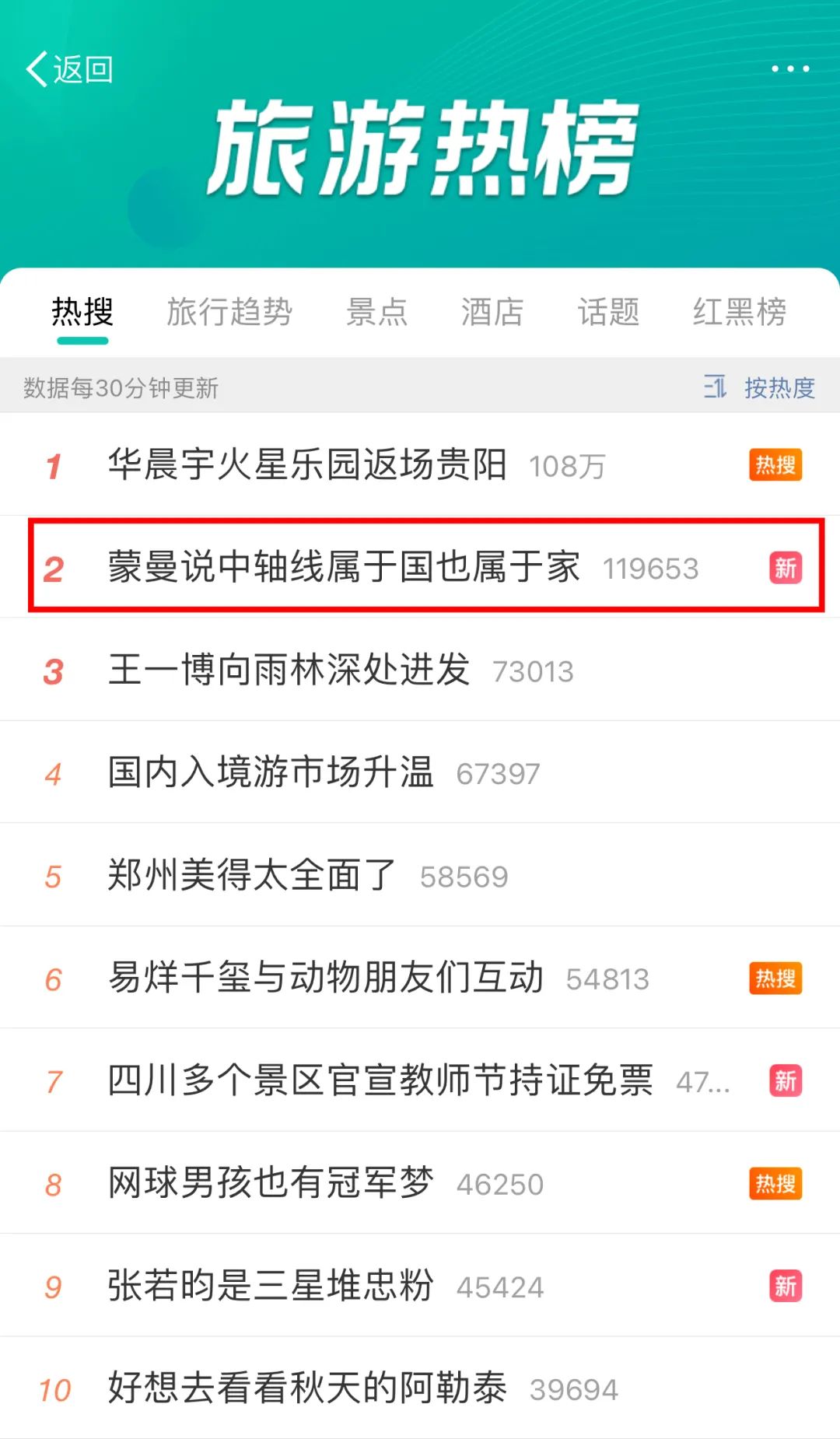Switch to the 旅行趋势 tab
Viewport: 840px width, 1439px height.
[229, 312]
